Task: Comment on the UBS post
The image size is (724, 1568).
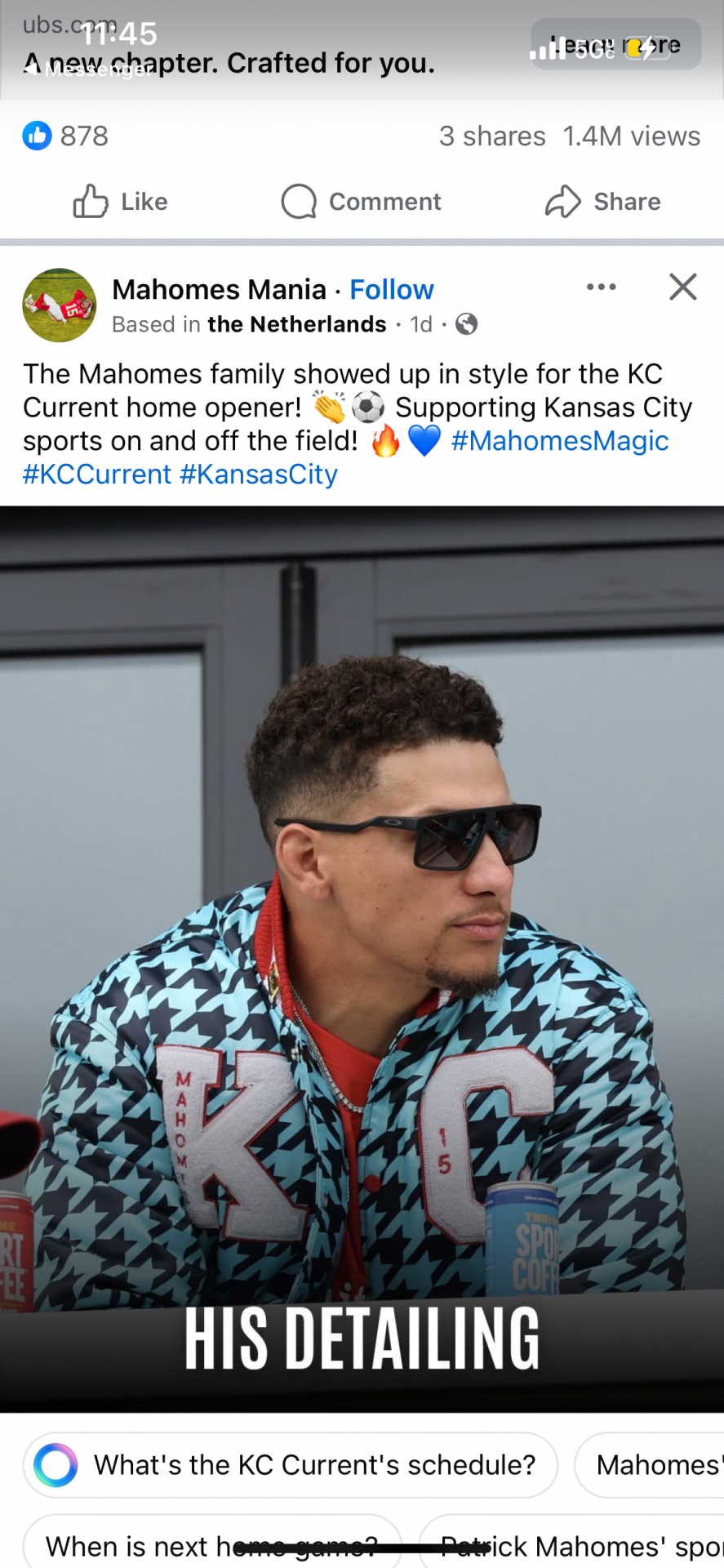Action: (362, 202)
